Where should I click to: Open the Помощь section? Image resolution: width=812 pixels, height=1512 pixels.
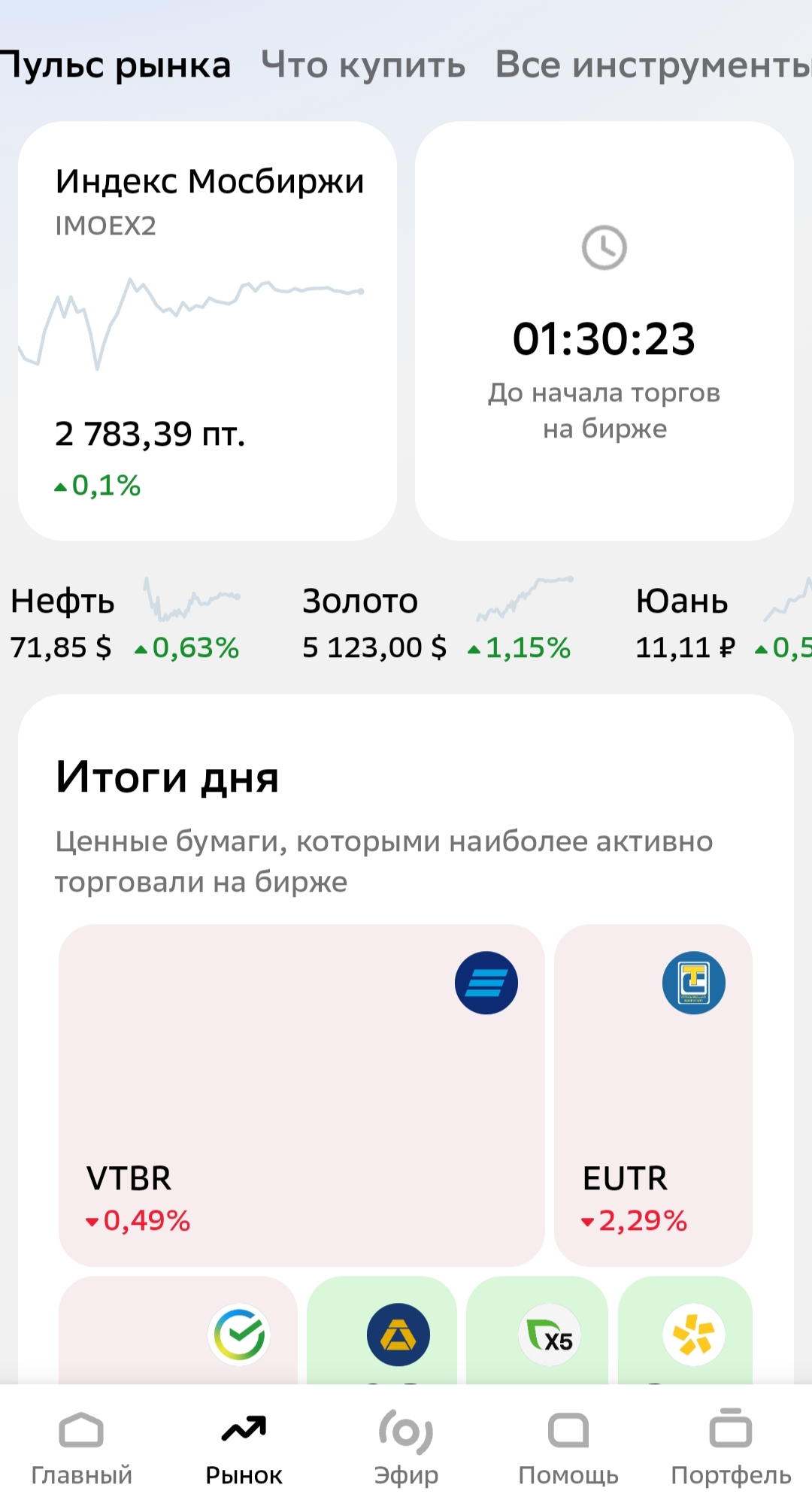point(568,1448)
